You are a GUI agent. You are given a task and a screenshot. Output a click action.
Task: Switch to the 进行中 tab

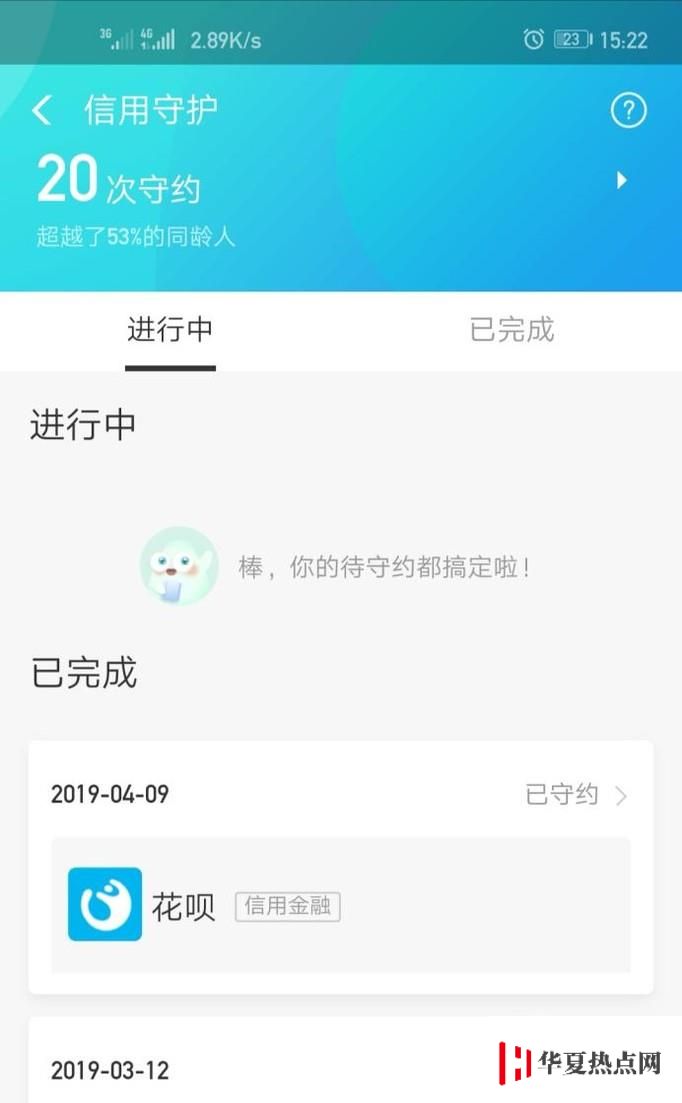(170, 330)
